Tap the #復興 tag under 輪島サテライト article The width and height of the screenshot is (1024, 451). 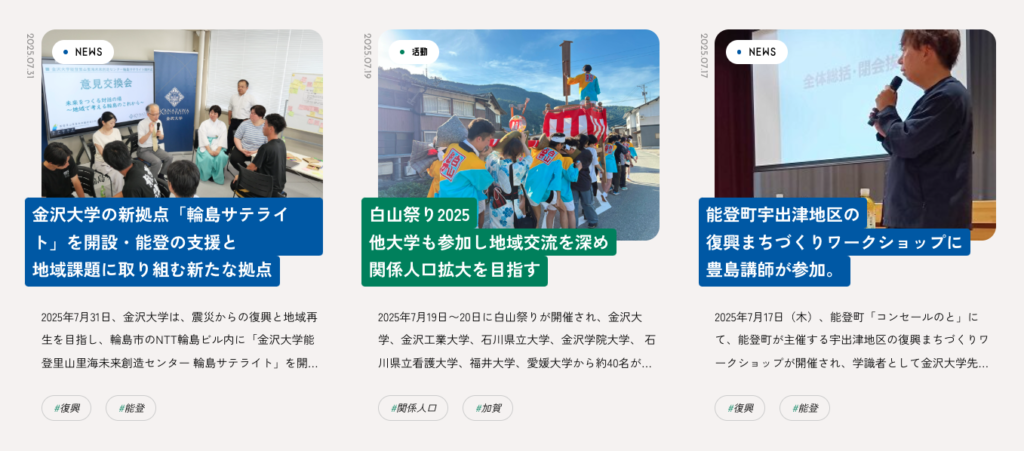tap(67, 408)
